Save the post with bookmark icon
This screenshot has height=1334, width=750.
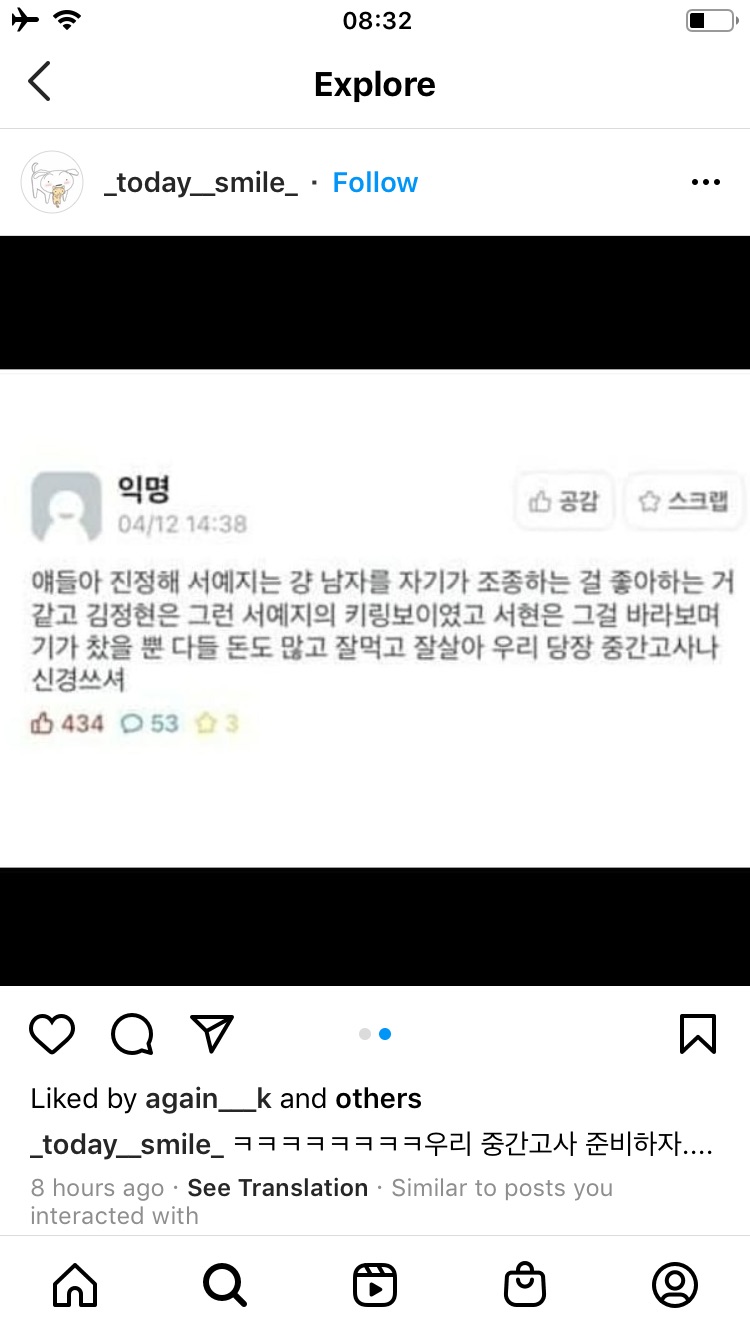pos(697,1034)
